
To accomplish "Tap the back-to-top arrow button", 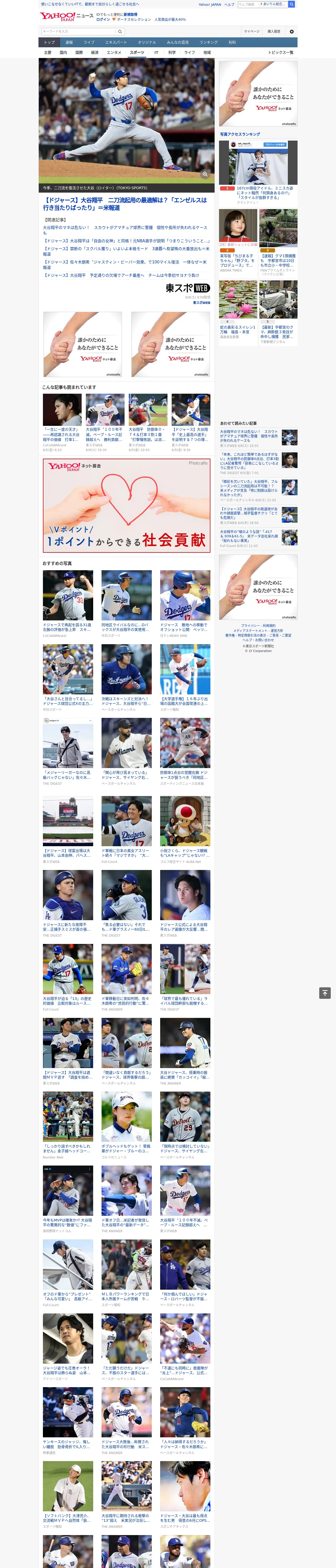I will pos(325,993).
